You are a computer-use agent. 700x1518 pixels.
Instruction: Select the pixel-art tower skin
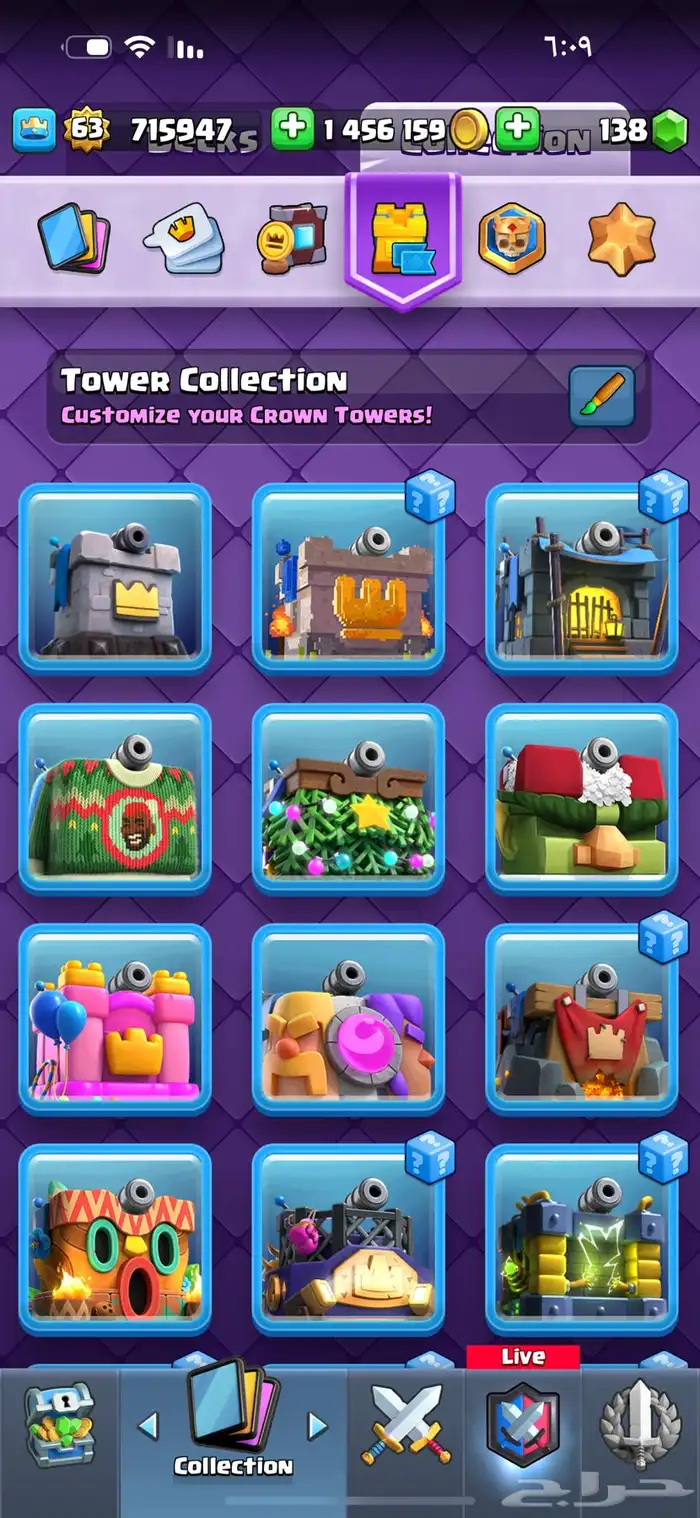[348, 578]
